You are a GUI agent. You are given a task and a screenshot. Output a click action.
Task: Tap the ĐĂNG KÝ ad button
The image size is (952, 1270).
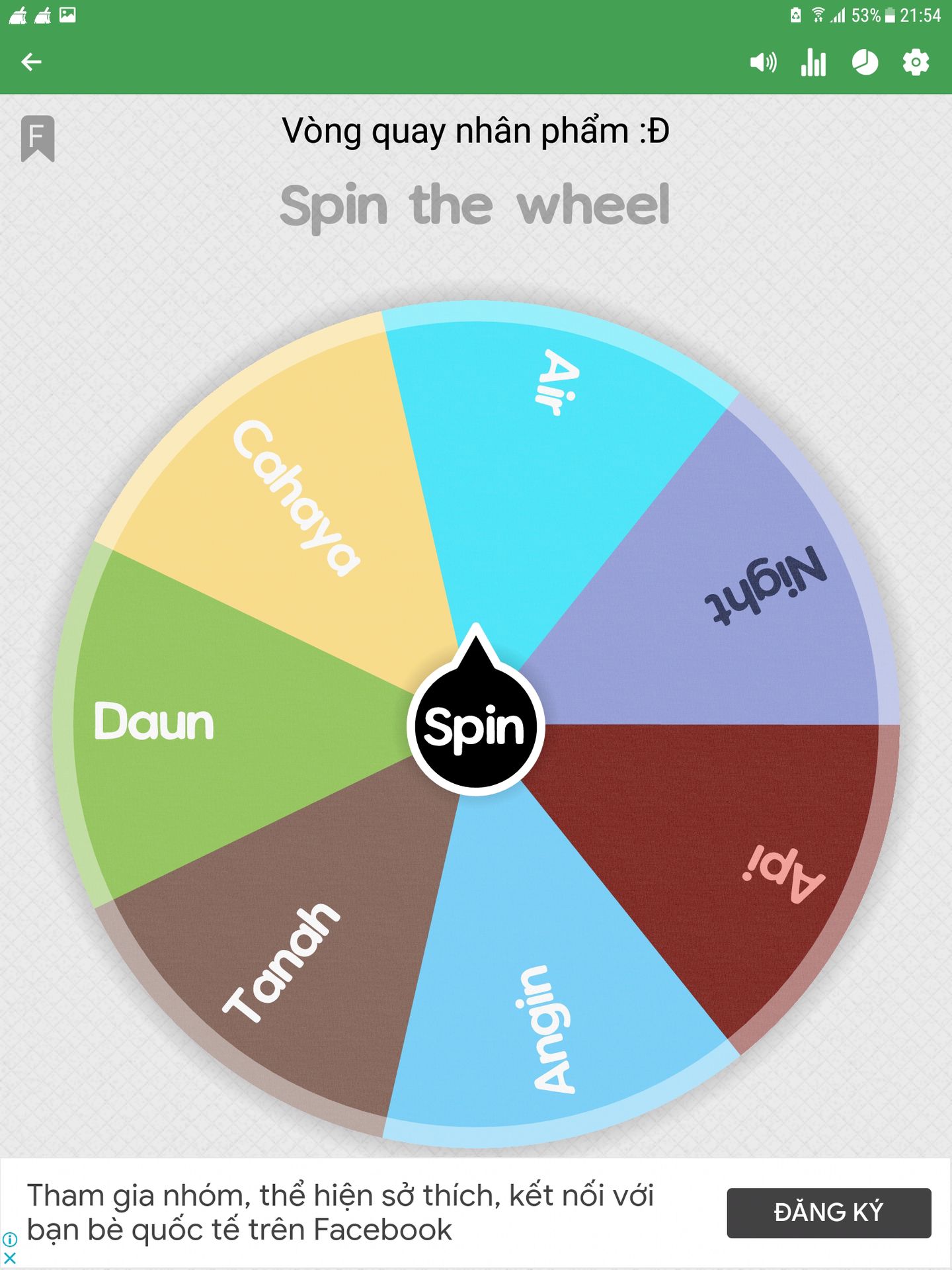pyautogui.click(x=828, y=1212)
